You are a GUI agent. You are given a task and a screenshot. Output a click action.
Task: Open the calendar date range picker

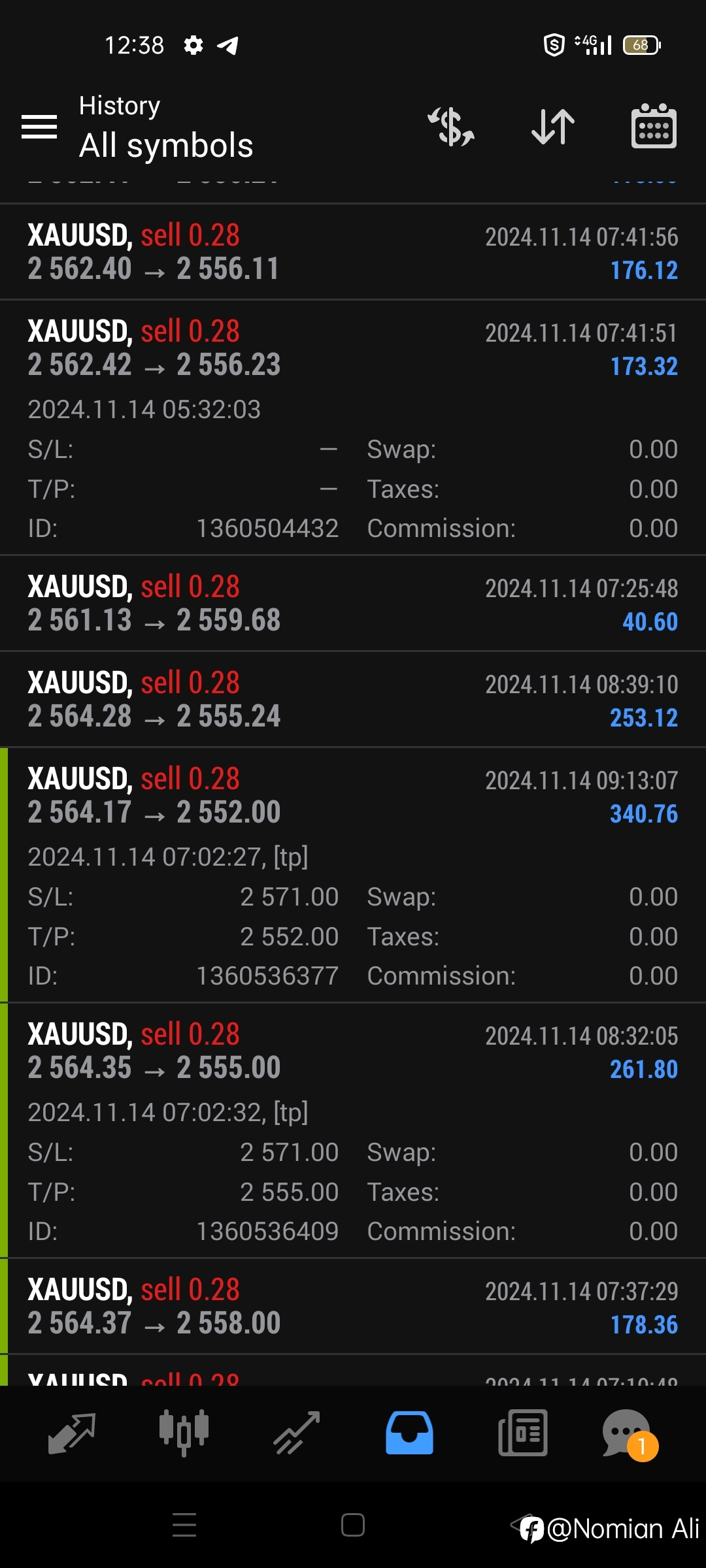pyautogui.click(x=654, y=126)
